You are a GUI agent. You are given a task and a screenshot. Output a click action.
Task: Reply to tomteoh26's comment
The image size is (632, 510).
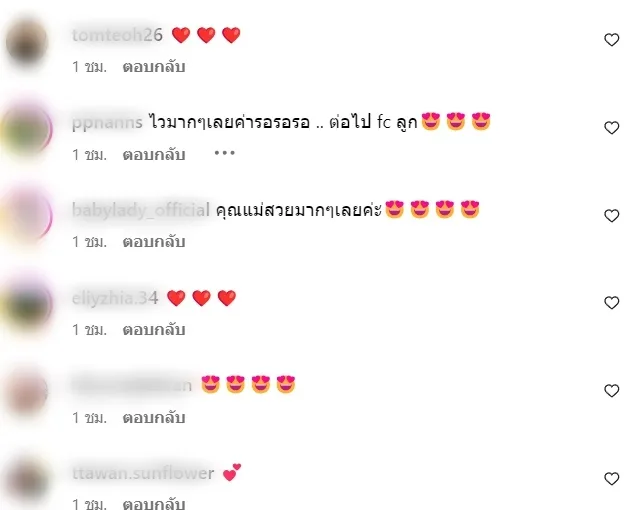(154, 67)
